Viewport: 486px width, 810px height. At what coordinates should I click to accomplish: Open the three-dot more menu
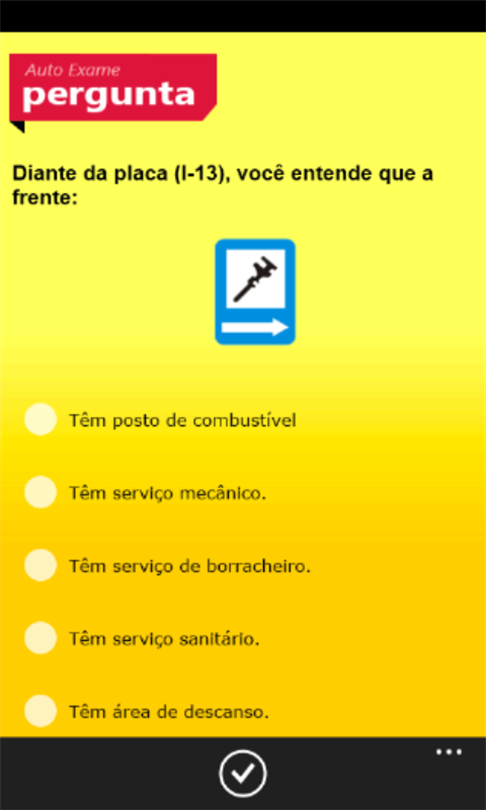tap(449, 752)
